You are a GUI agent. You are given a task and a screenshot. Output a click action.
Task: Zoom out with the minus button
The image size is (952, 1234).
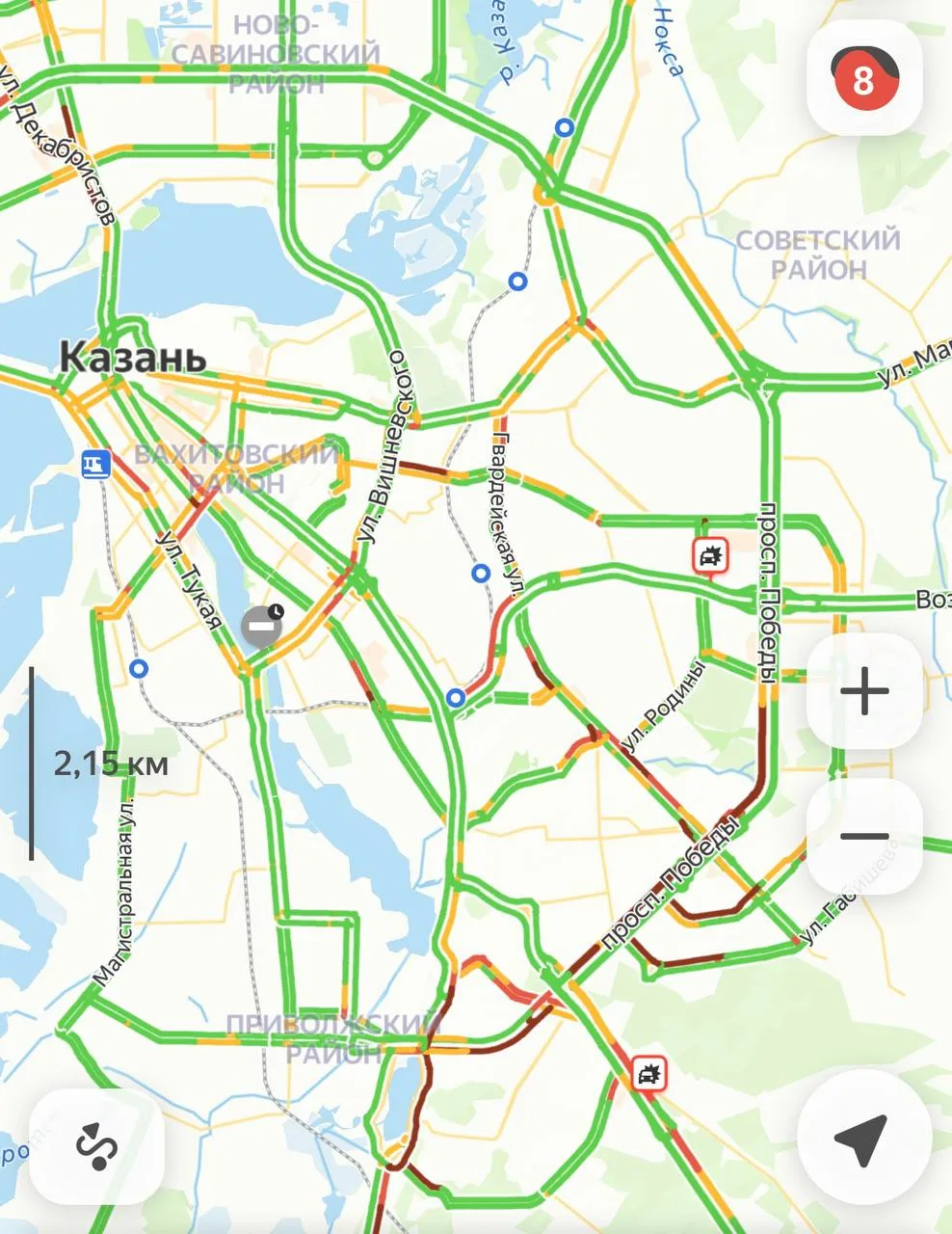tap(864, 836)
